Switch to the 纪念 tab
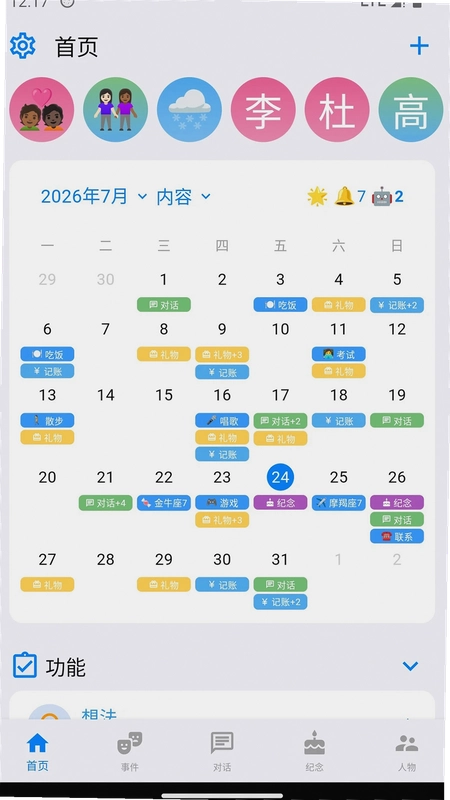 pyautogui.click(x=314, y=751)
